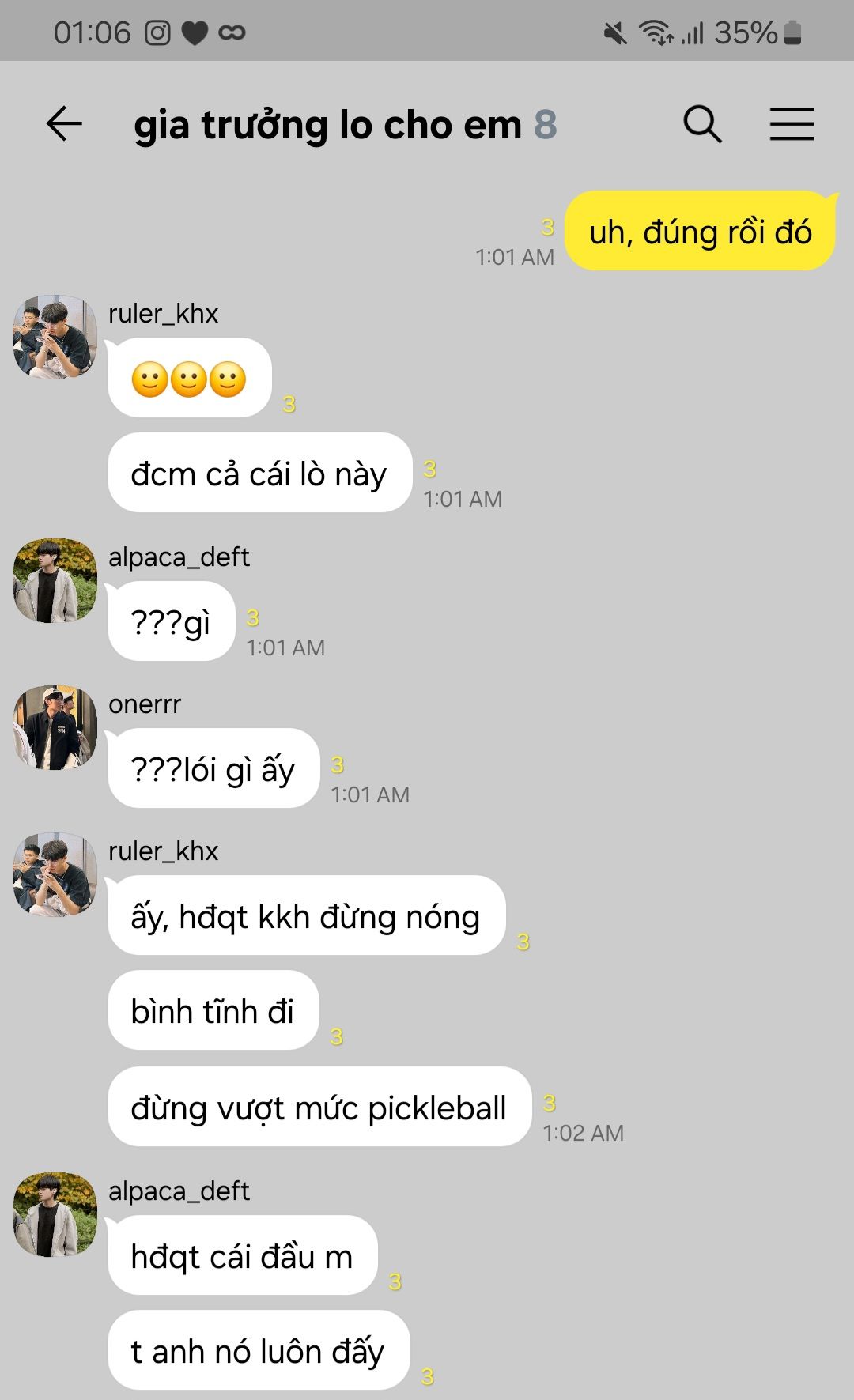854x1400 pixels.
Task: Open alpaca_deft's avatar next to "???gì"
Action: 55,580
